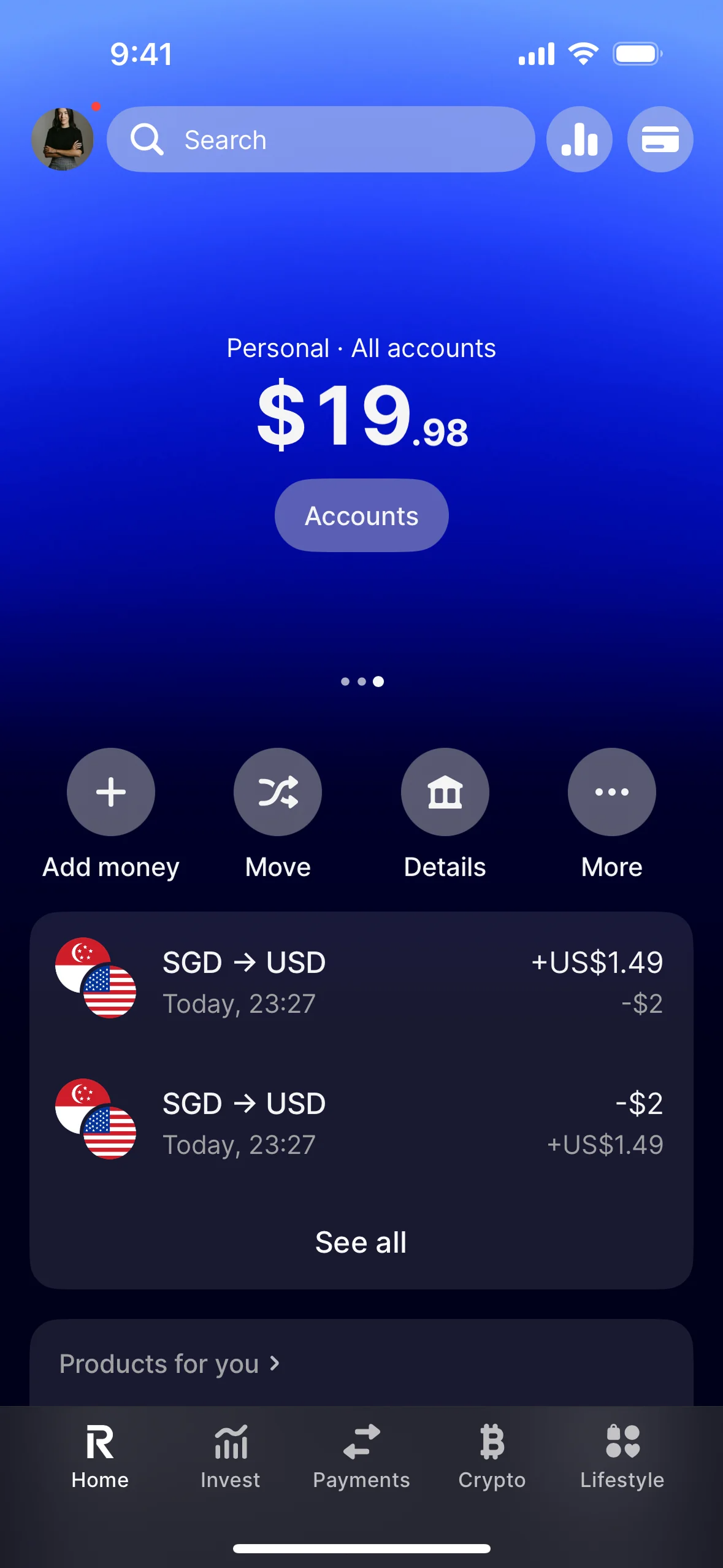Open account Details via the bank icon
The height and width of the screenshot is (1568, 723).
[445, 792]
